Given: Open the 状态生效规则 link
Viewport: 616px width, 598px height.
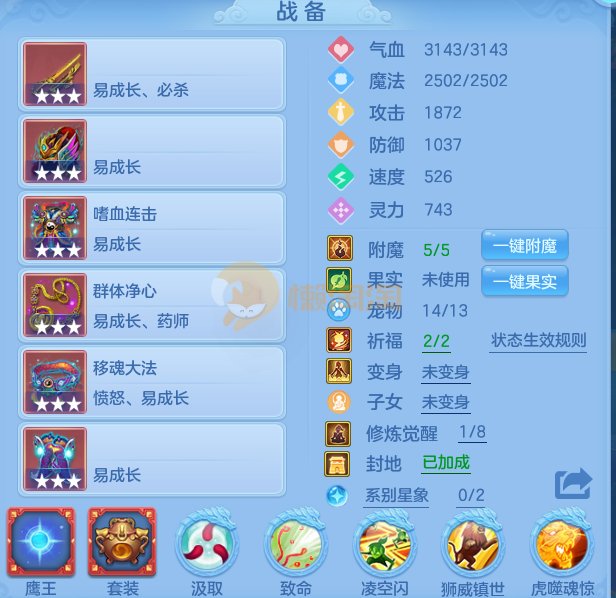Looking at the screenshot, I should tap(538, 341).
